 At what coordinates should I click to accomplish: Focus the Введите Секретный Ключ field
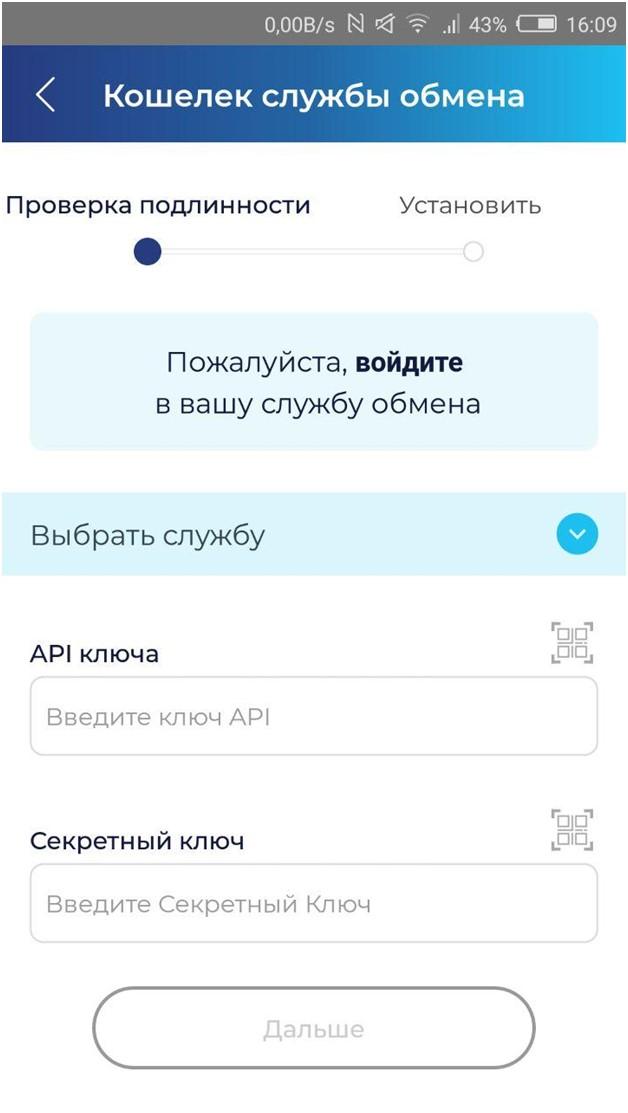(314, 904)
